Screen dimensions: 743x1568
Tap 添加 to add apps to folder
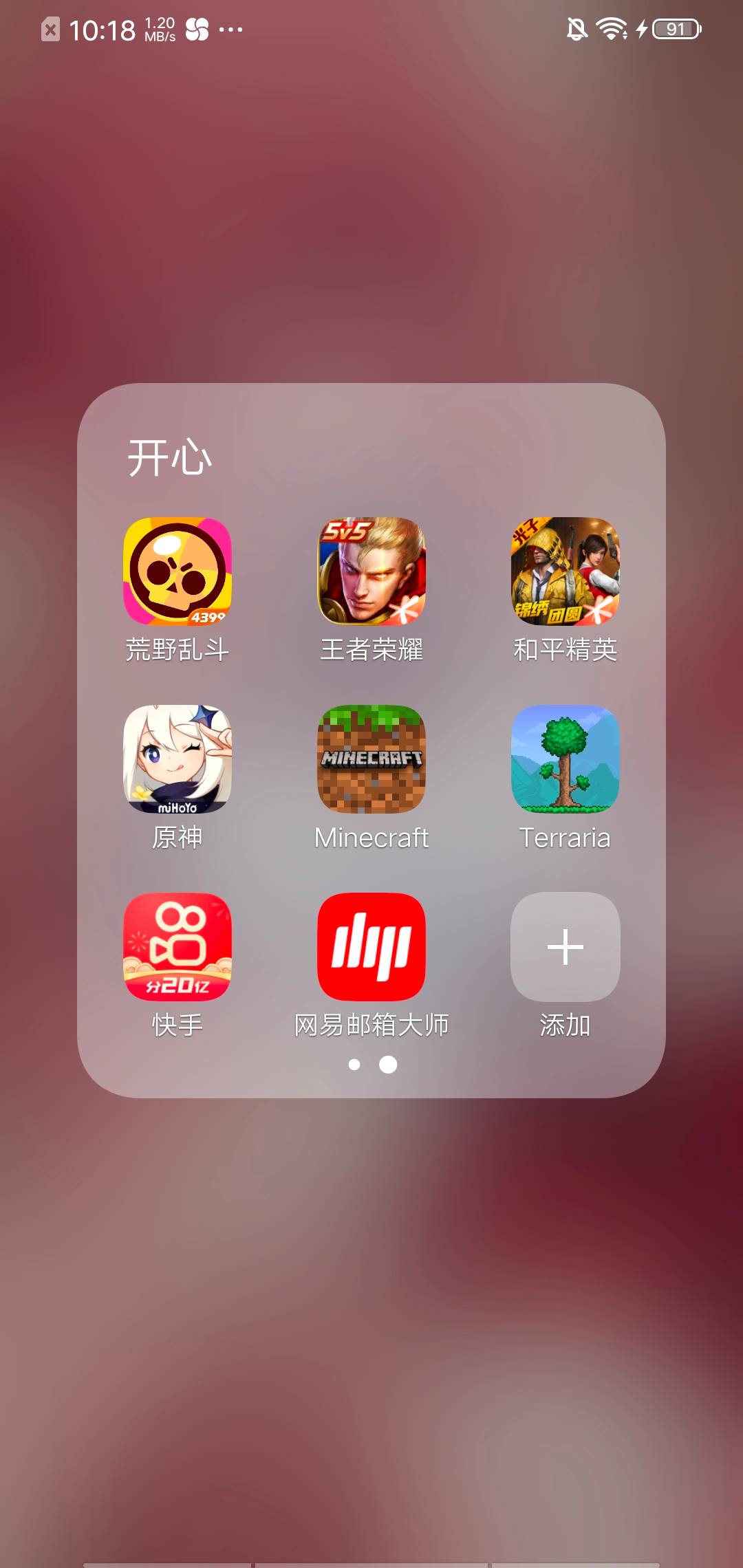pos(565,947)
